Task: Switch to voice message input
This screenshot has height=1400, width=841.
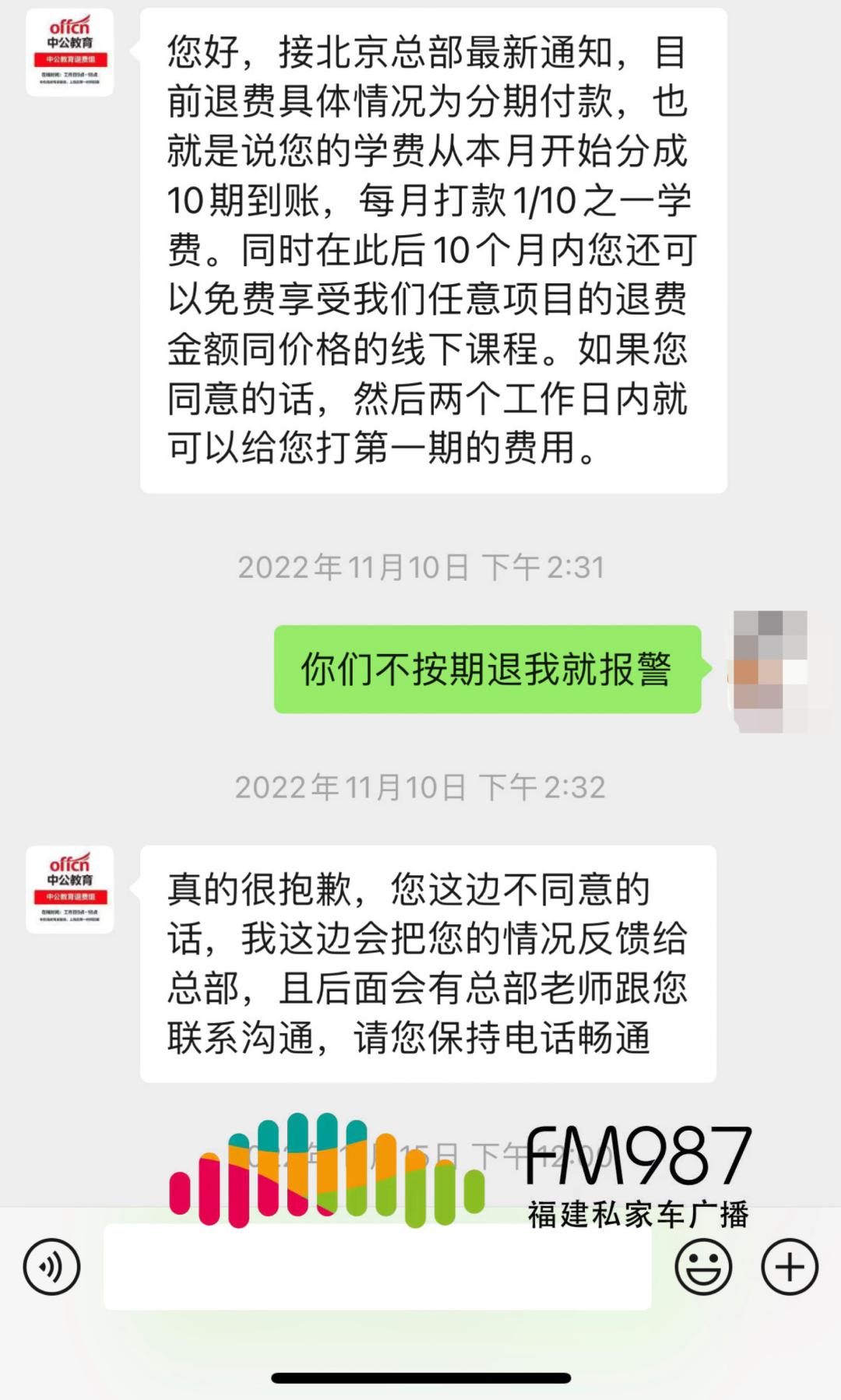Action: pyautogui.click(x=51, y=1267)
